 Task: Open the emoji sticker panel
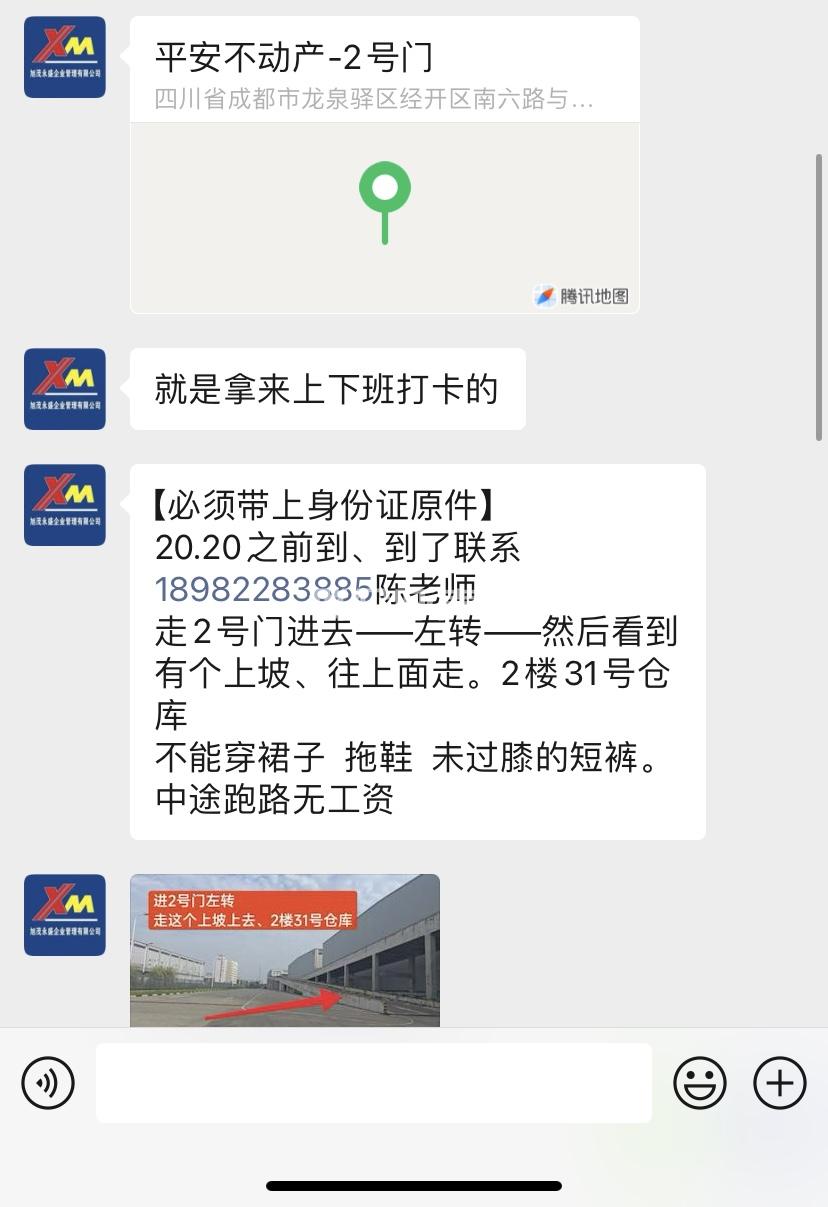[x=699, y=1083]
